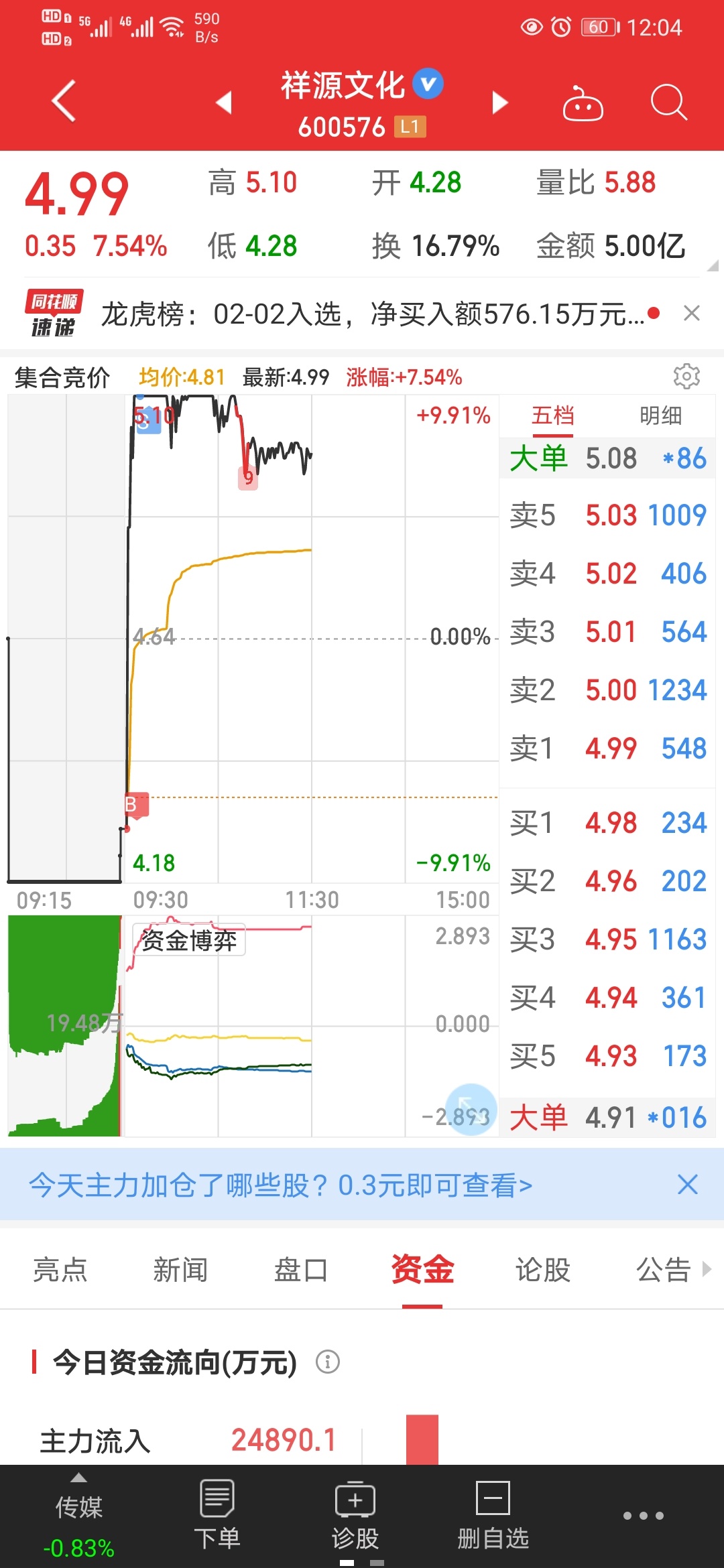Switch to the next stock
This screenshot has width=724, height=1568.
point(500,103)
